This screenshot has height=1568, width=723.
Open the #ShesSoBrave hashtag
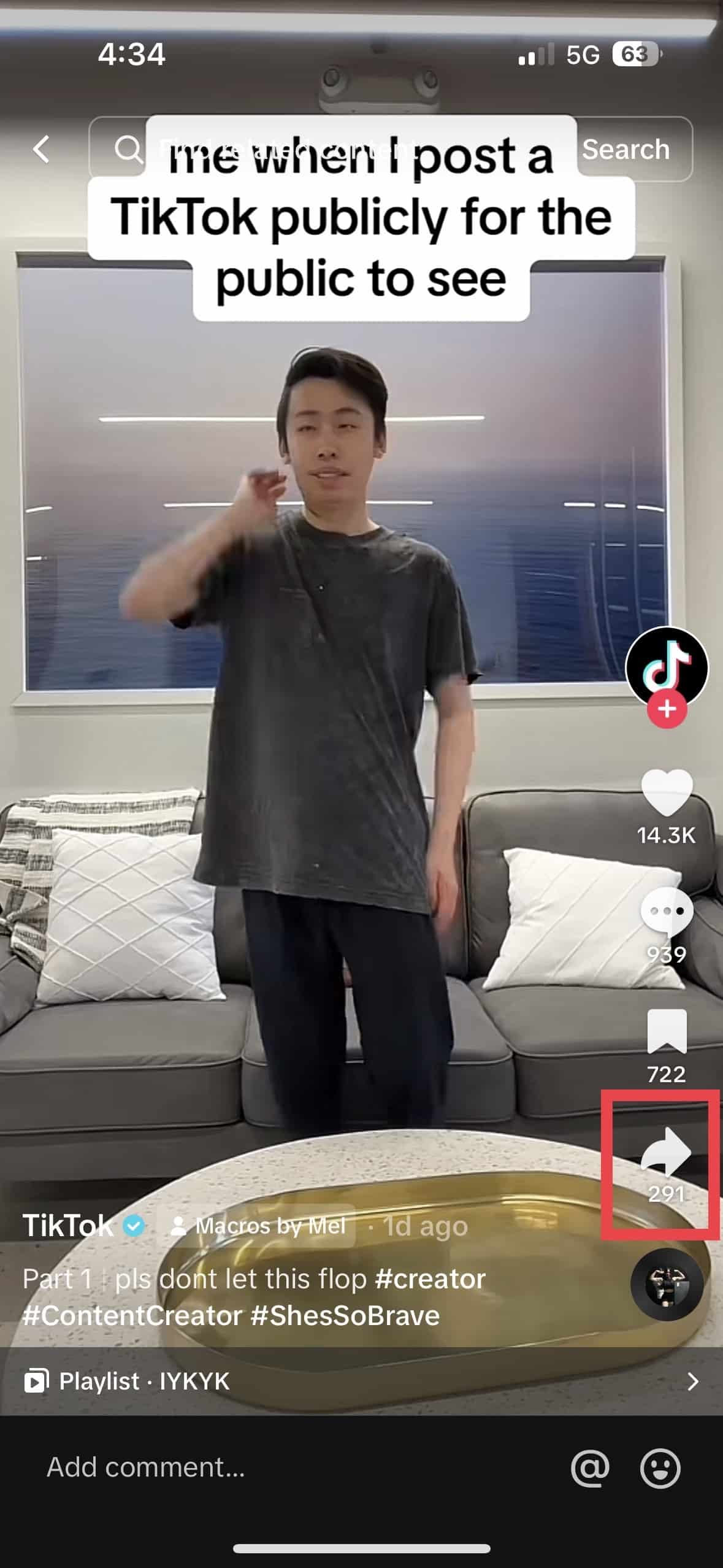point(345,1315)
